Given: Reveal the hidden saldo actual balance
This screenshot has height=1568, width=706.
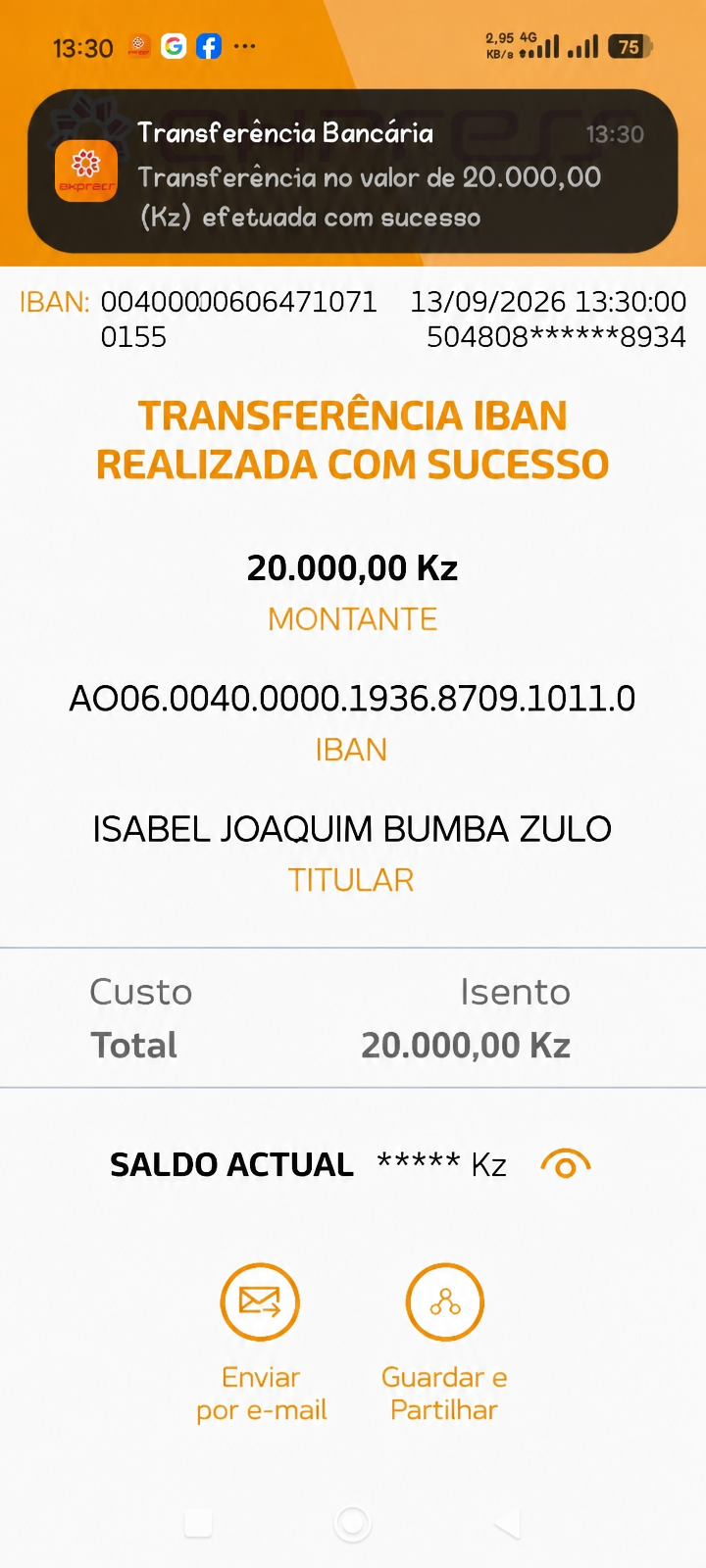Looking at the screenshot, I should coord(566,1164).
